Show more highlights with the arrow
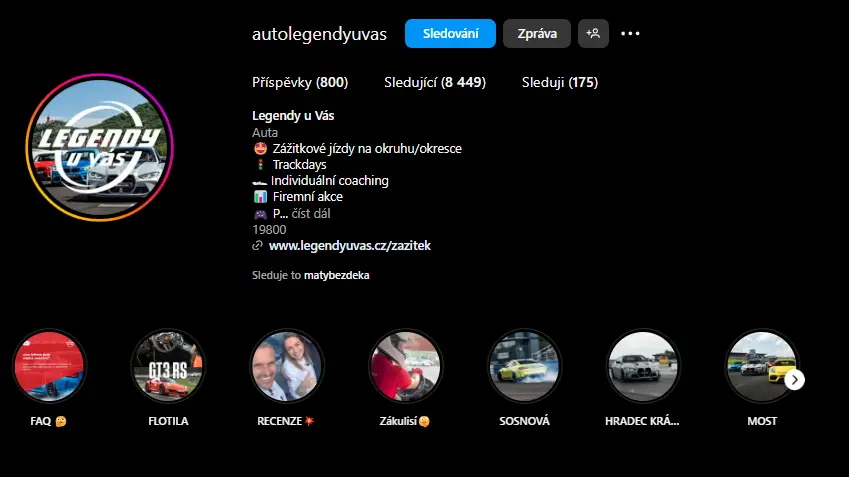Viewport: 849px width, 477px height. point(795,380)
